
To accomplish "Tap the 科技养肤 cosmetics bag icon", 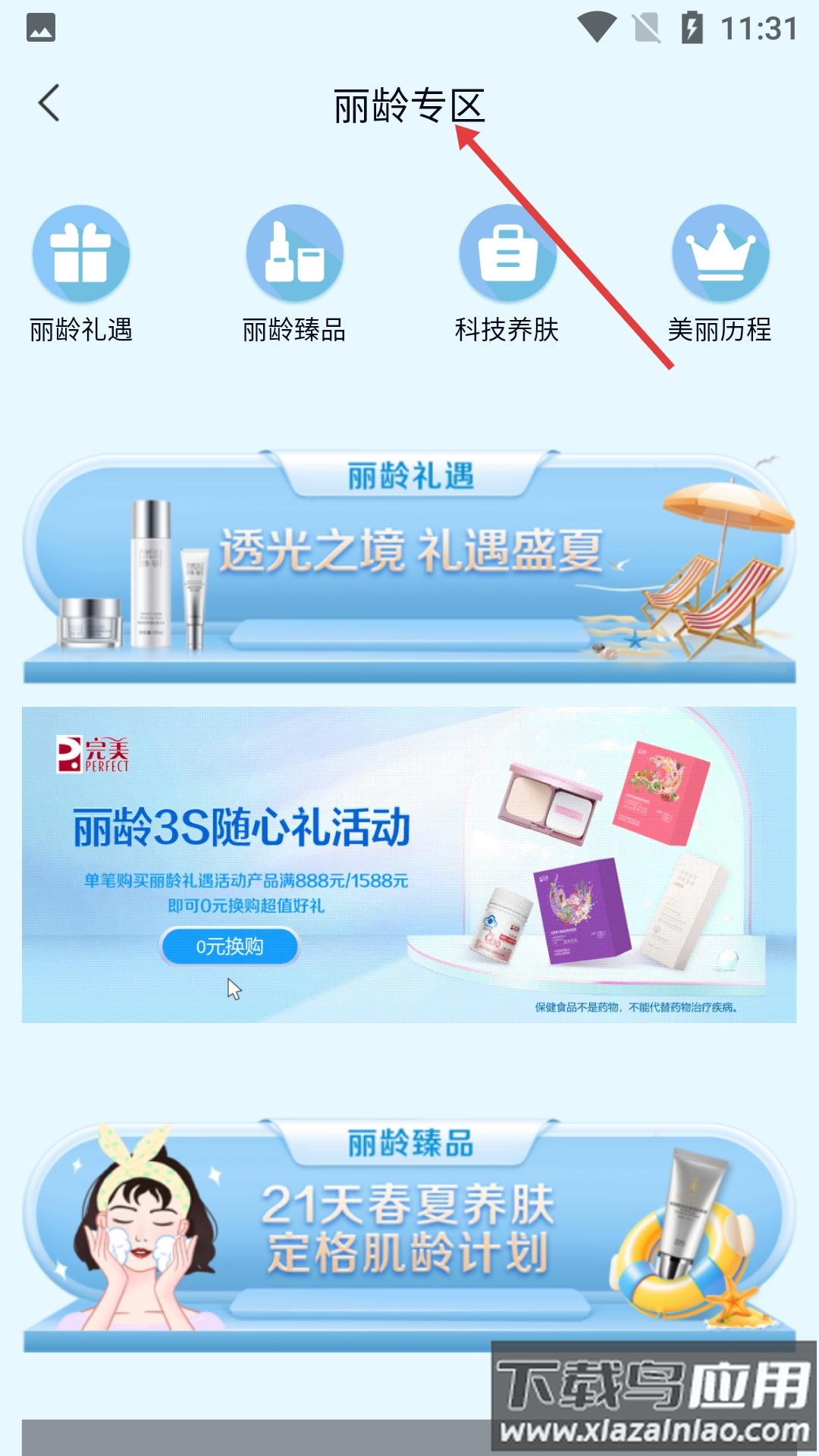I will pyautogui.click(x=508, y=253).
